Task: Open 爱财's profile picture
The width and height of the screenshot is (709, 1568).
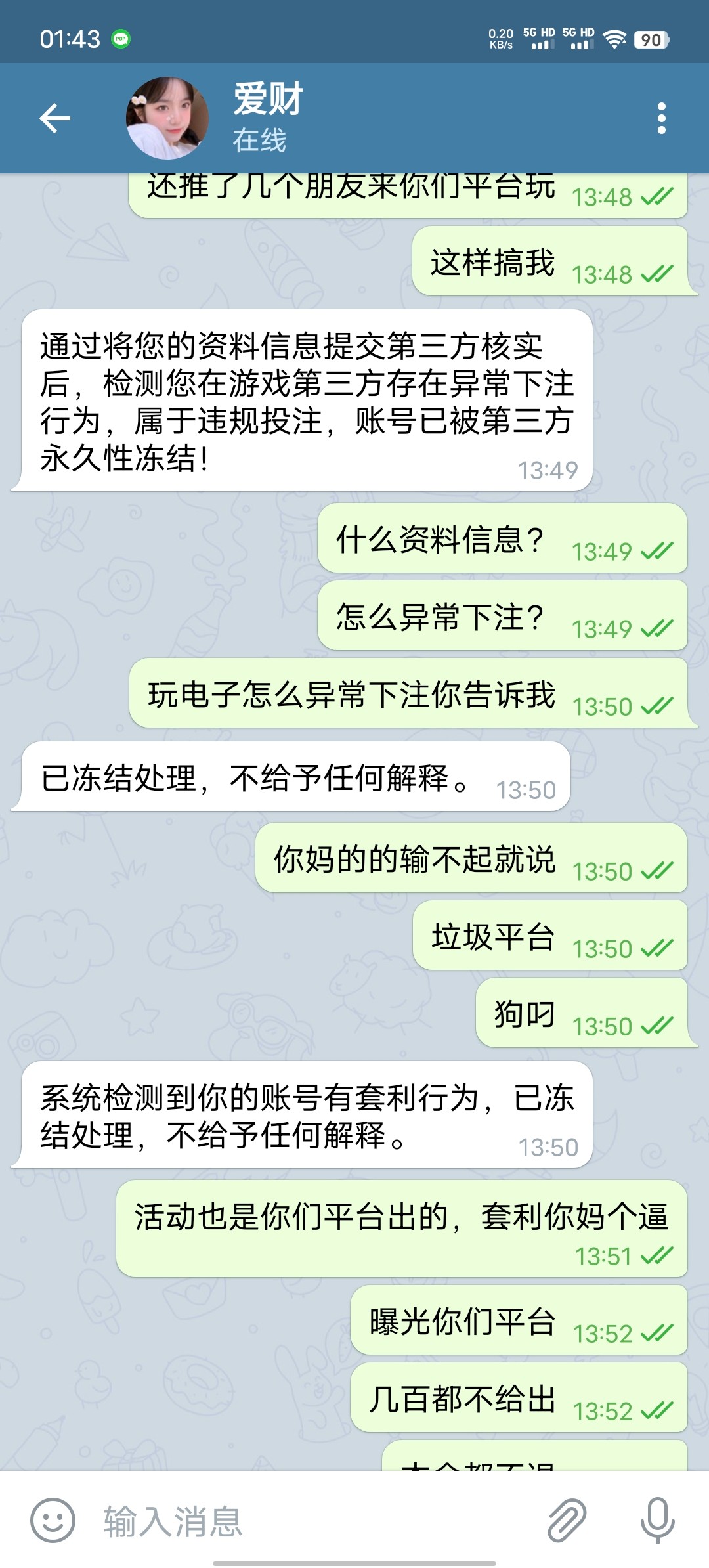Action: click(x=167, y=119)
